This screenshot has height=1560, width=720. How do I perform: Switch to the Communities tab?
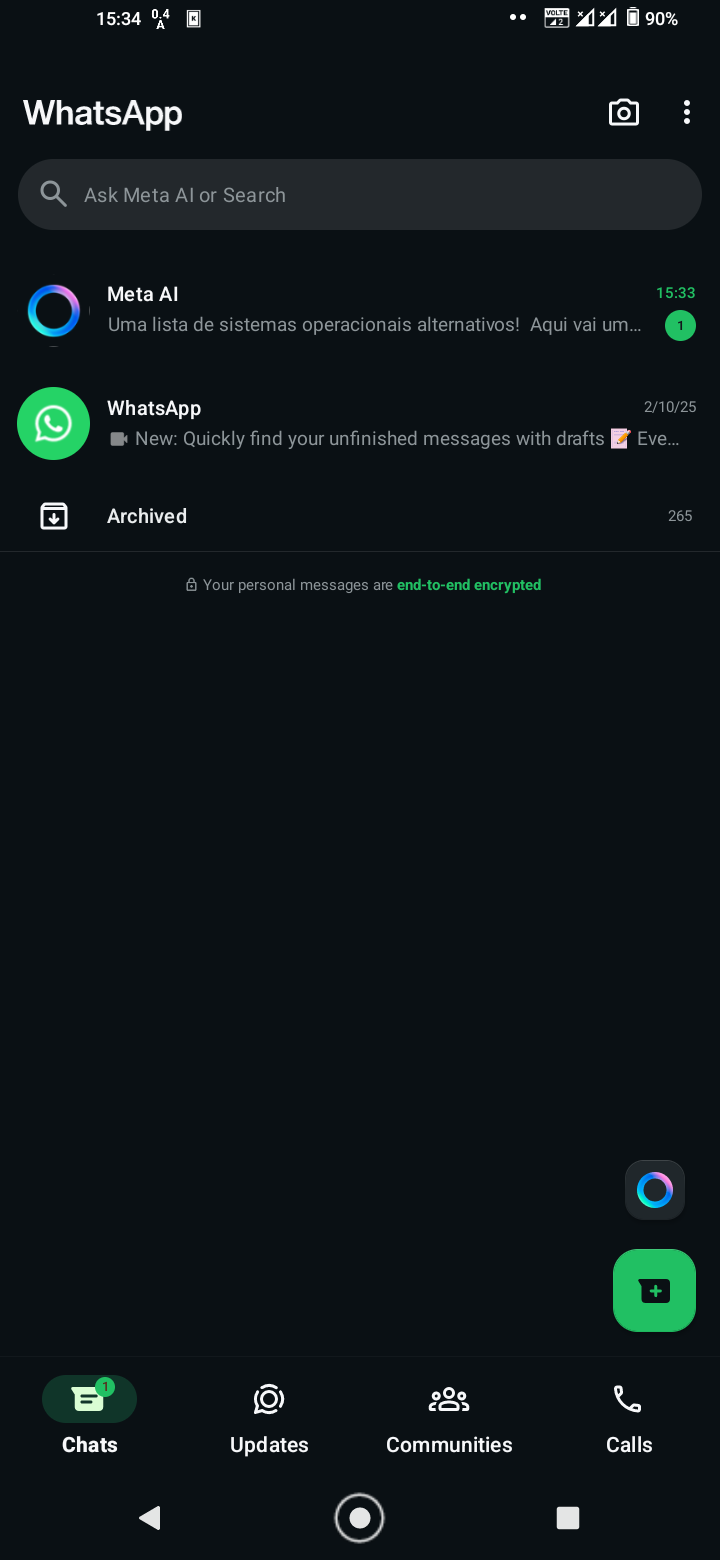click(x=449, y=1418)
